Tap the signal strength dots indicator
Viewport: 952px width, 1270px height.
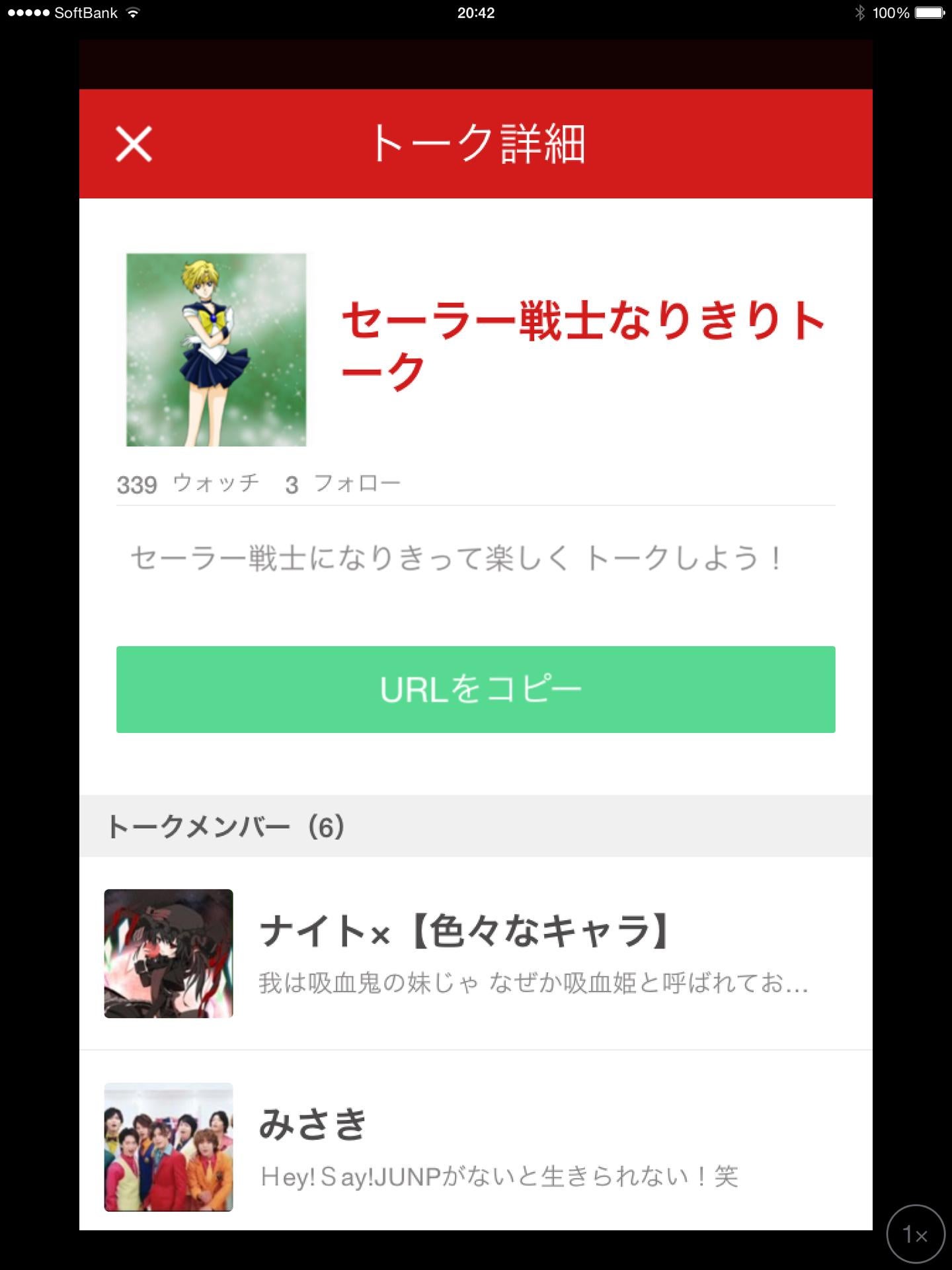pyautogui.click(x=28, y=11)
